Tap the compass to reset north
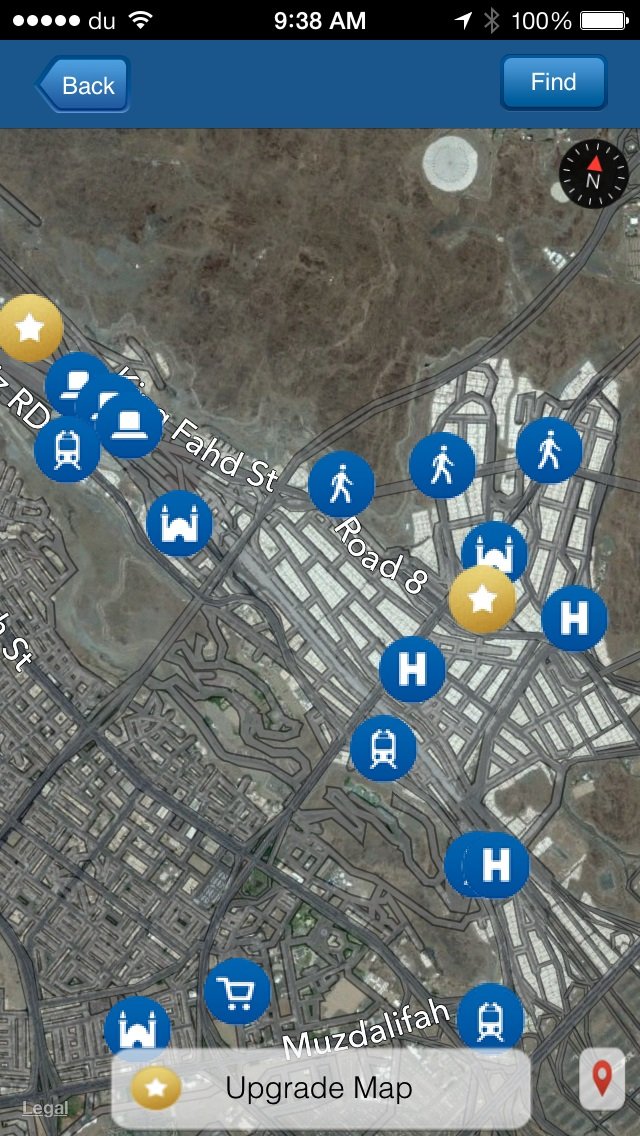The width and height of the screenshot is (640, 1136). [593, 174]
